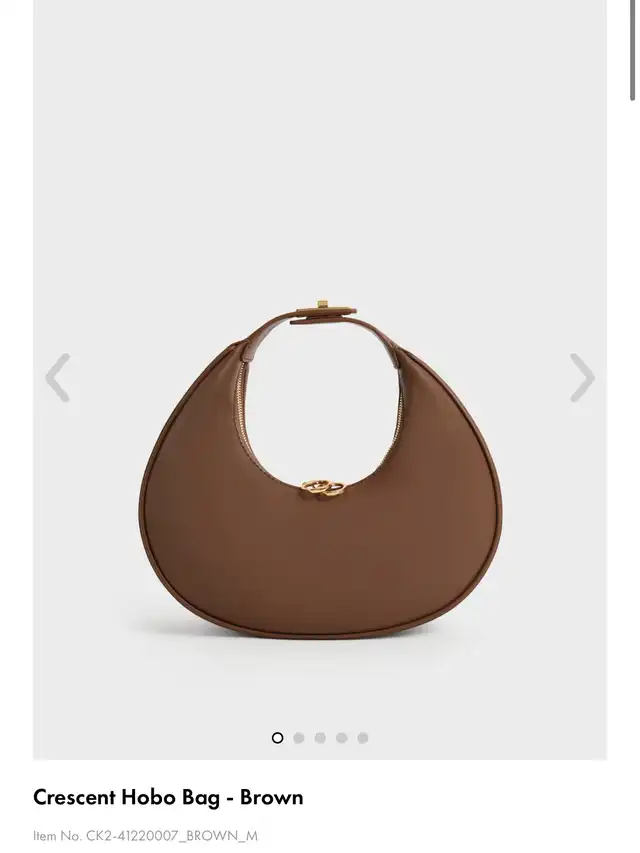Select the fourth carousel dot
This screenshot has height=853, width=640.
coord(342,738)
